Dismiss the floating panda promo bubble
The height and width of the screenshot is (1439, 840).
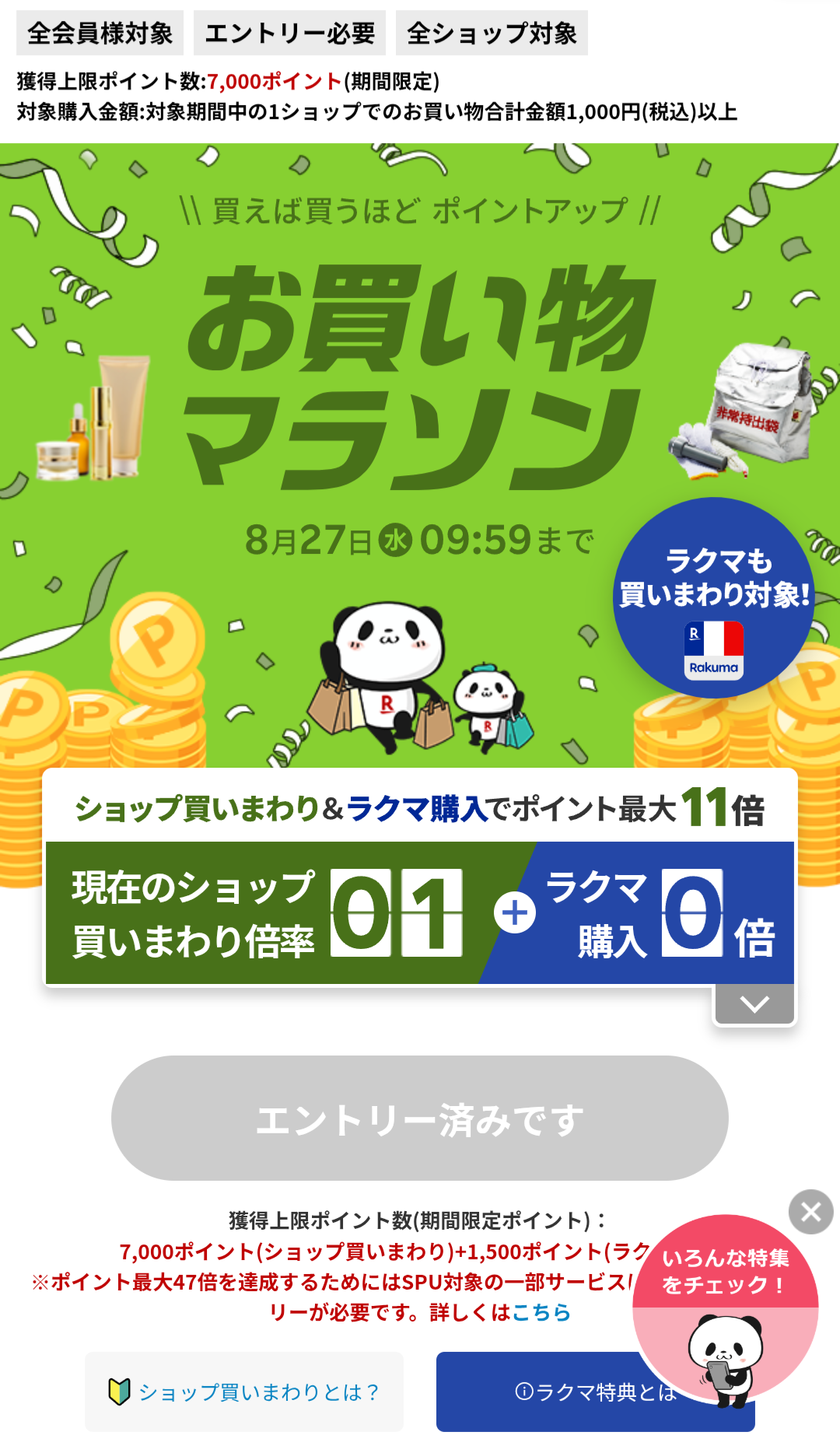click(810, 1212)
